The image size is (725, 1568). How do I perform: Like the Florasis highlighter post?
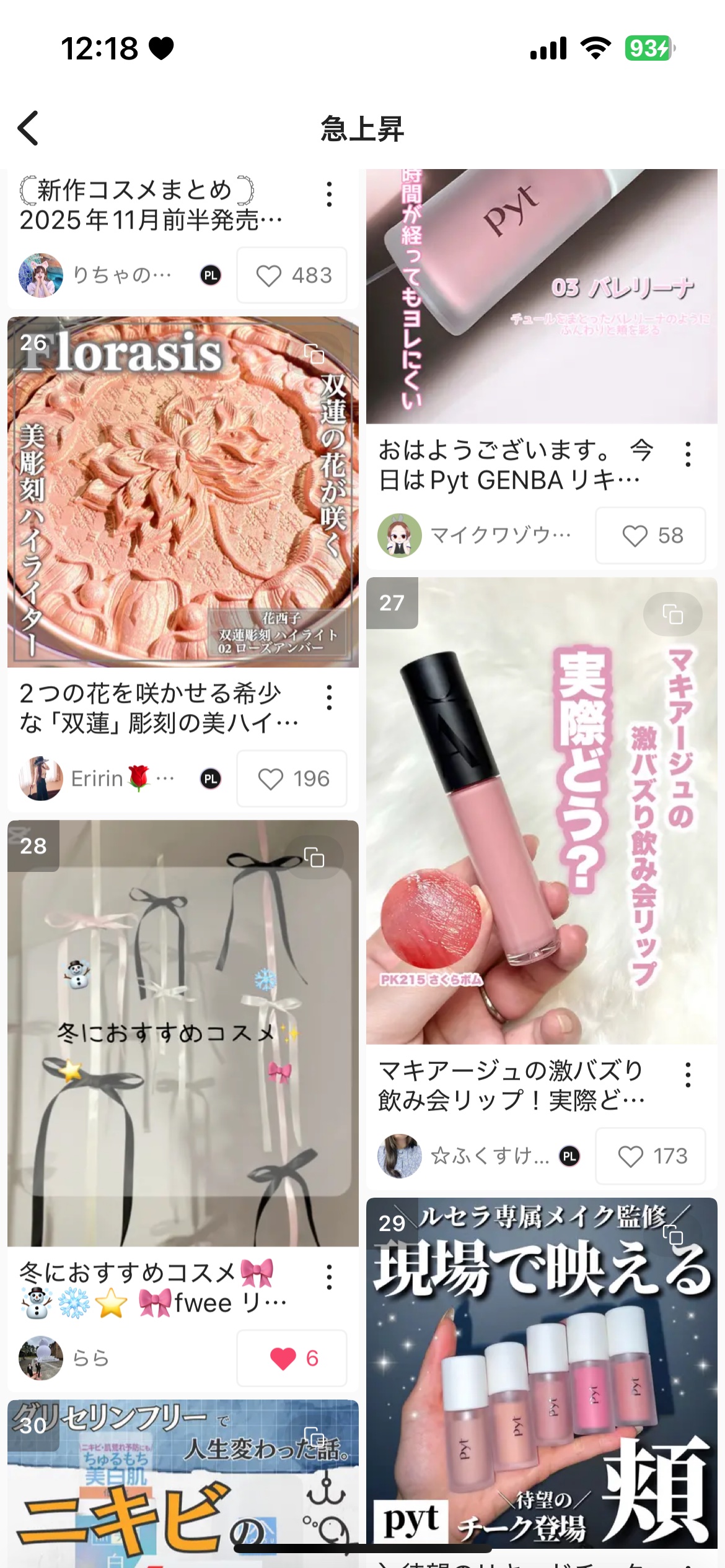[x=271, y=780]
